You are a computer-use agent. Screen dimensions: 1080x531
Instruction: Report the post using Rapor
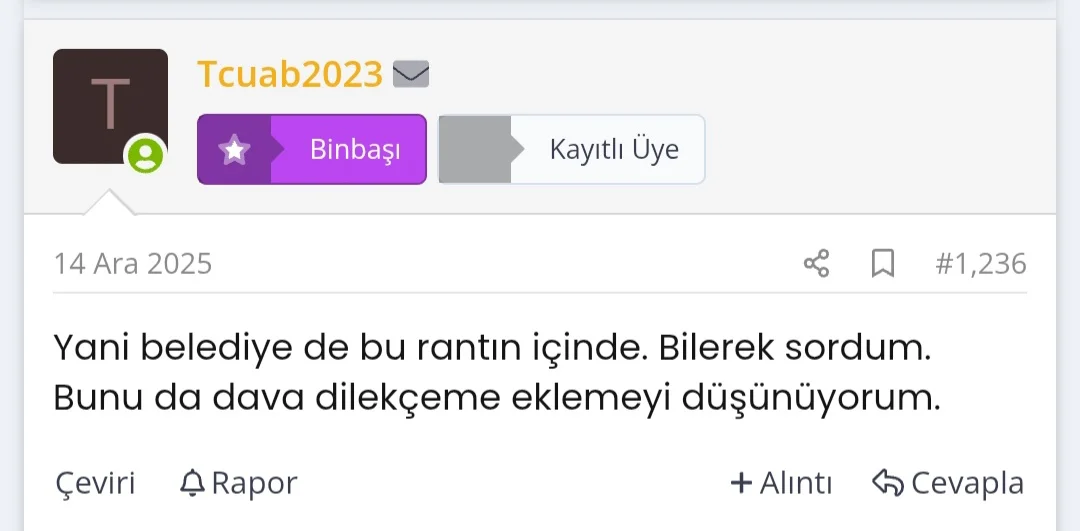(x=238, y=483)
